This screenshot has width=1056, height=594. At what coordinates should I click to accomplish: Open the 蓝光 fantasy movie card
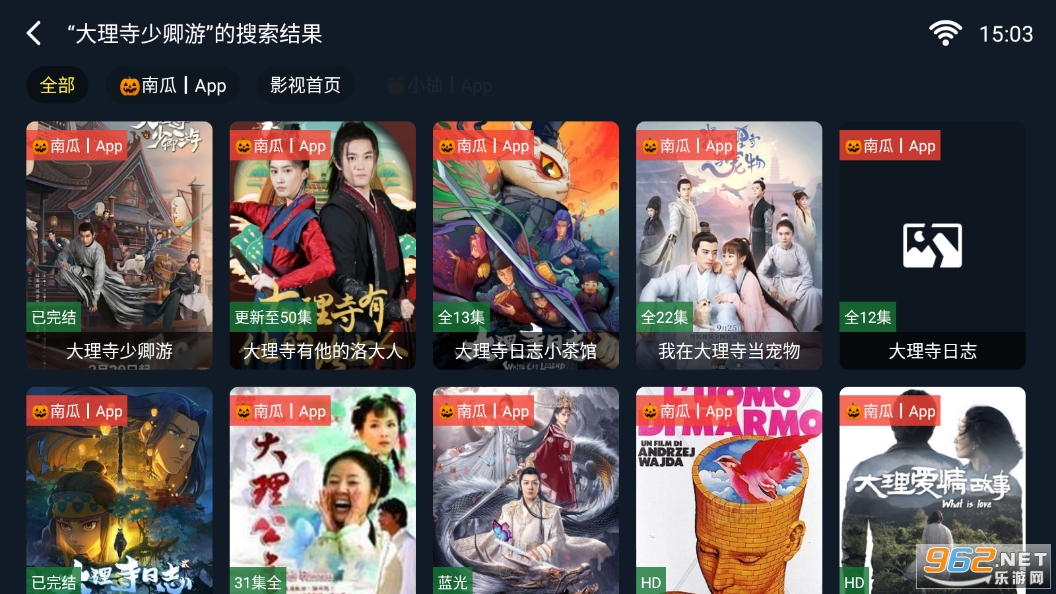(x=525, y=490)
